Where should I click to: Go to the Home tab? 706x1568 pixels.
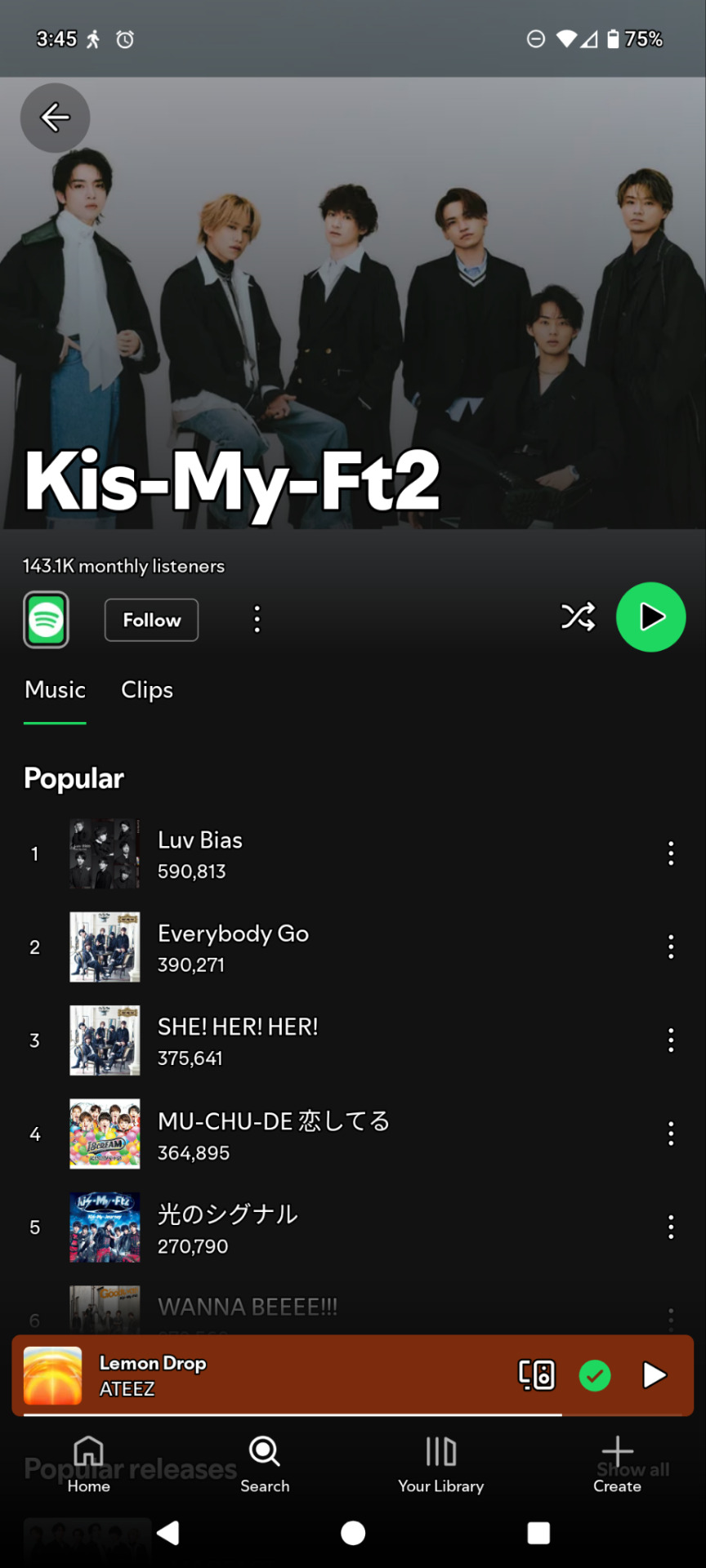point(88,1465)
